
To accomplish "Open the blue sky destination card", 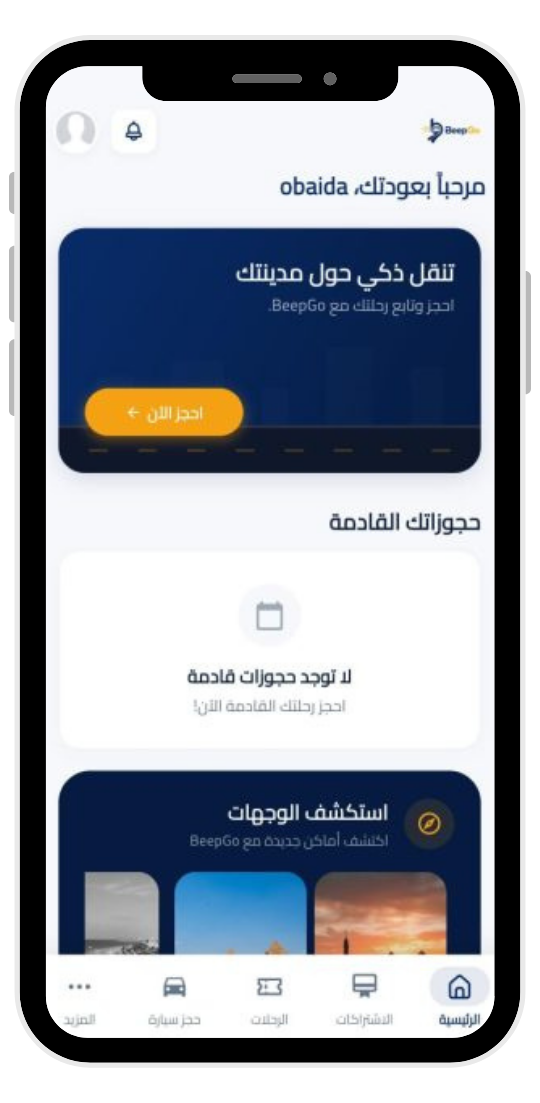I will coord(240,913).
